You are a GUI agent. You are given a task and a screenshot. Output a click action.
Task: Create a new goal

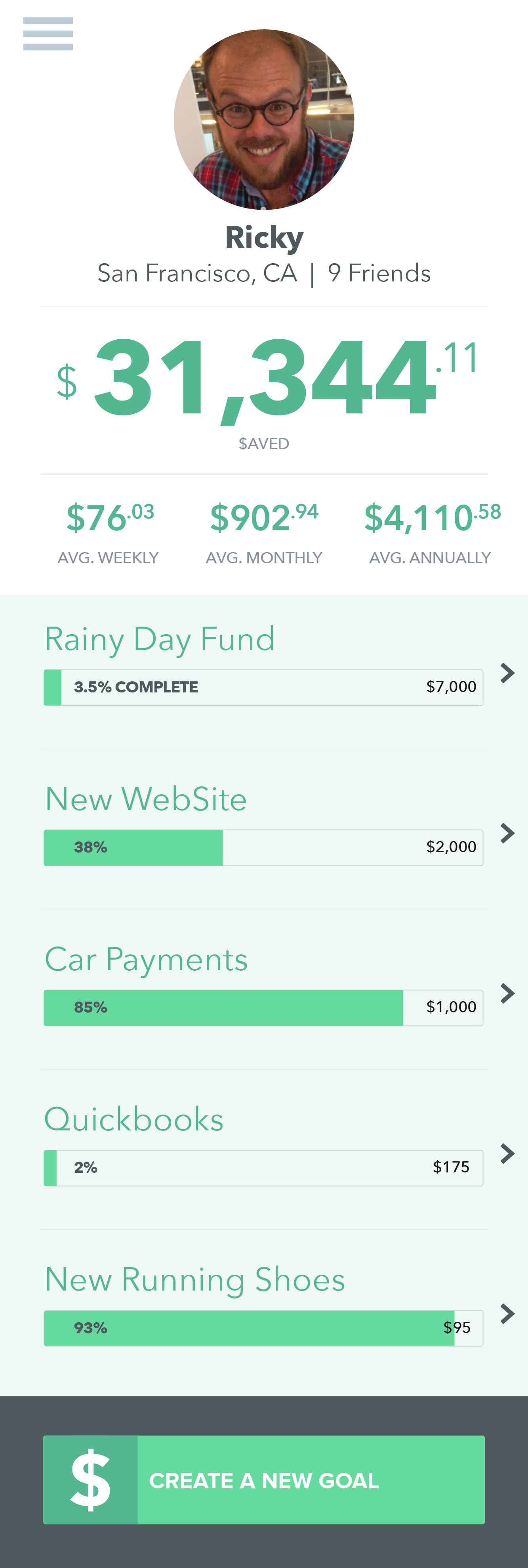[264, 1480]
